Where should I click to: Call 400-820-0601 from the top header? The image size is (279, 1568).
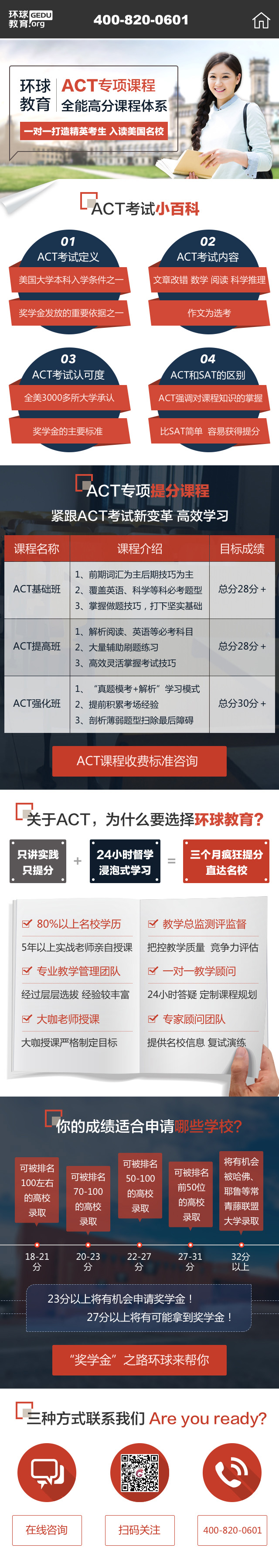141,20
